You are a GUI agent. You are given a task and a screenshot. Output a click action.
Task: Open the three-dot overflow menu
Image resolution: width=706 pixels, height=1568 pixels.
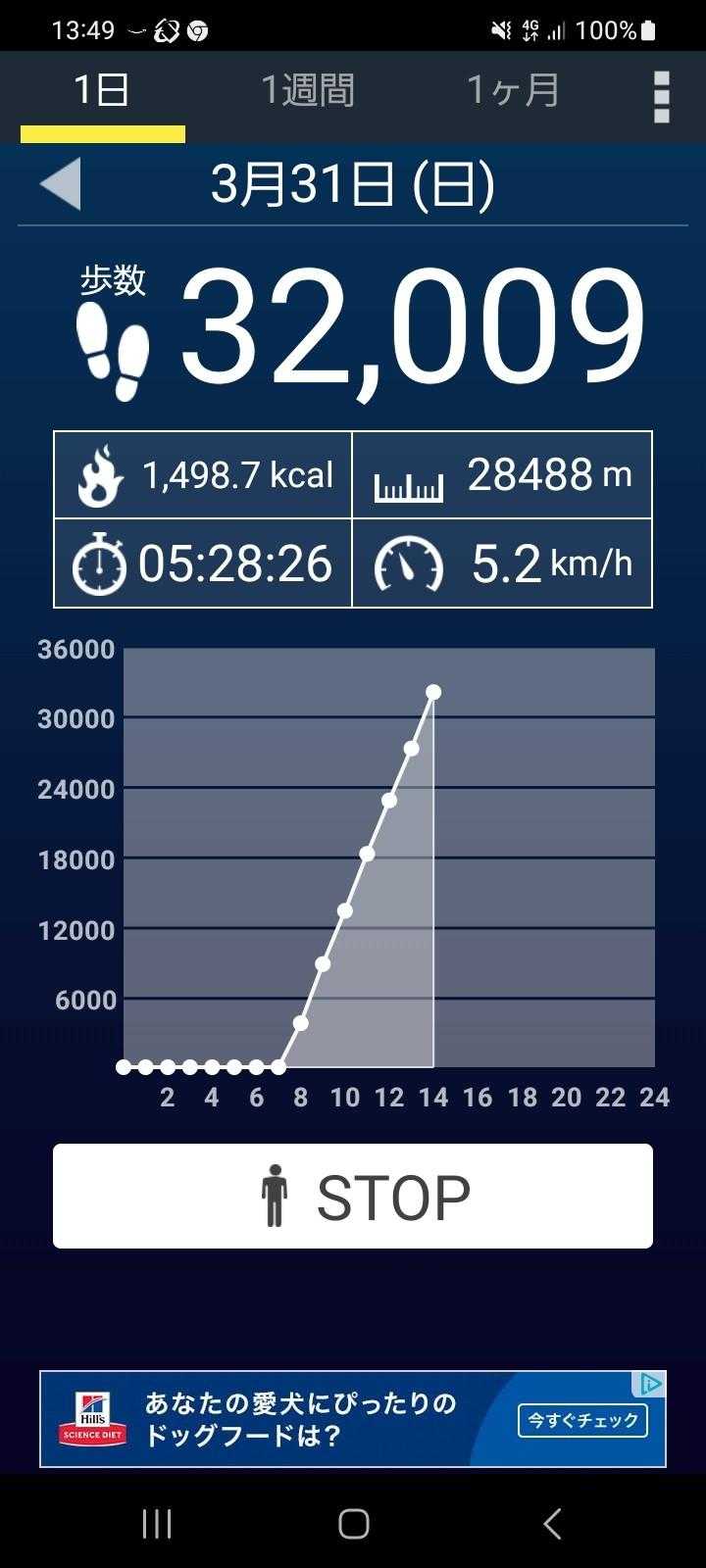point(662,96)
